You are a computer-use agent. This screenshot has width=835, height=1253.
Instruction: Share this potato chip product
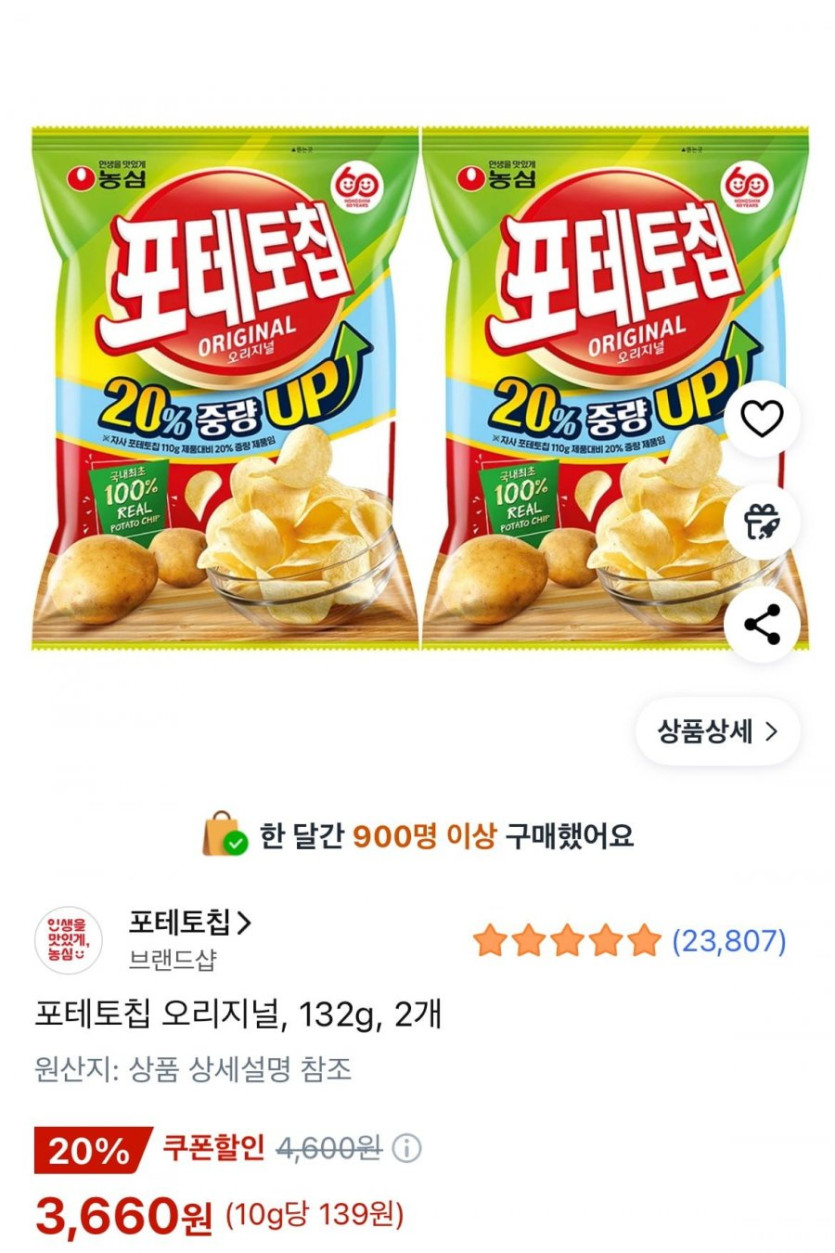(x=762, y=625)
